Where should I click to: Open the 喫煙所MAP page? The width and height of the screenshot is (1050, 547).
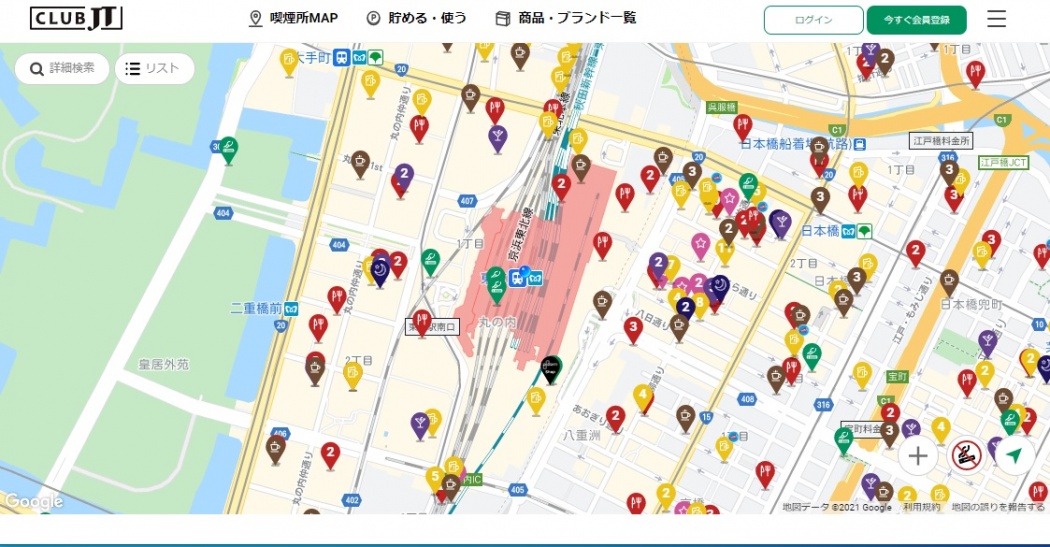(x=293, y=18)
